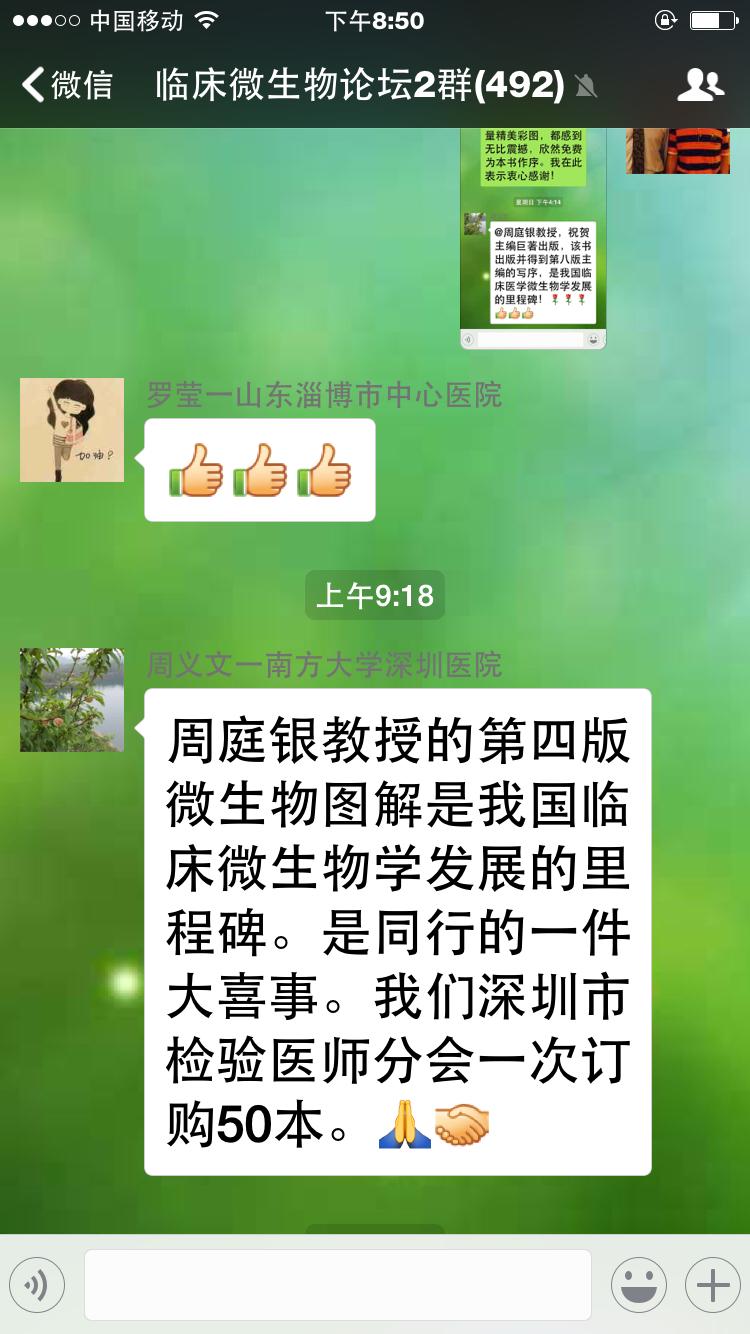This screenshot has height=1334, width=750.
Task: Focus the message text field
Action: click(338, 1285)
